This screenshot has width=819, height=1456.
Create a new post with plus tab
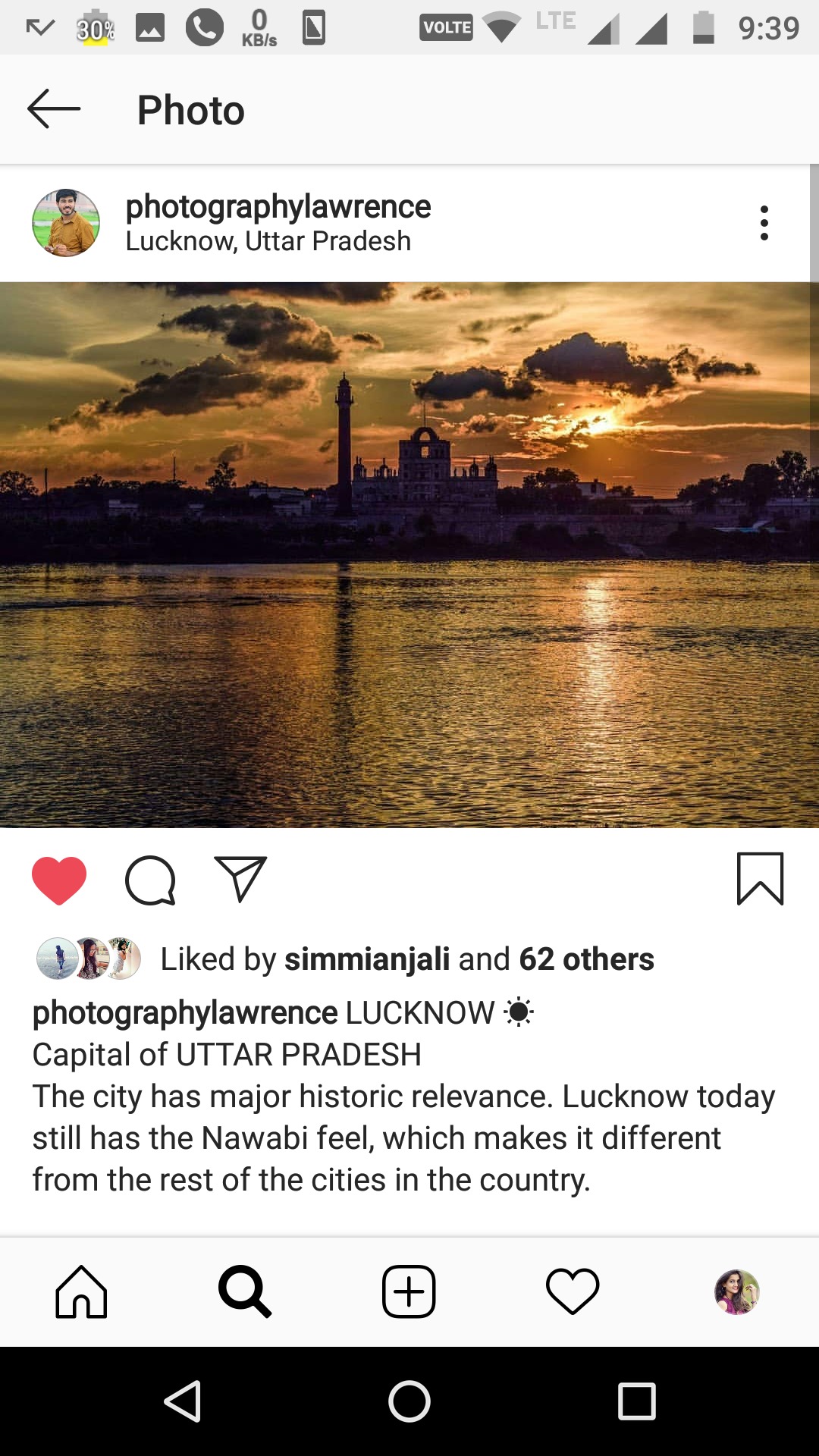(409, 1291)
